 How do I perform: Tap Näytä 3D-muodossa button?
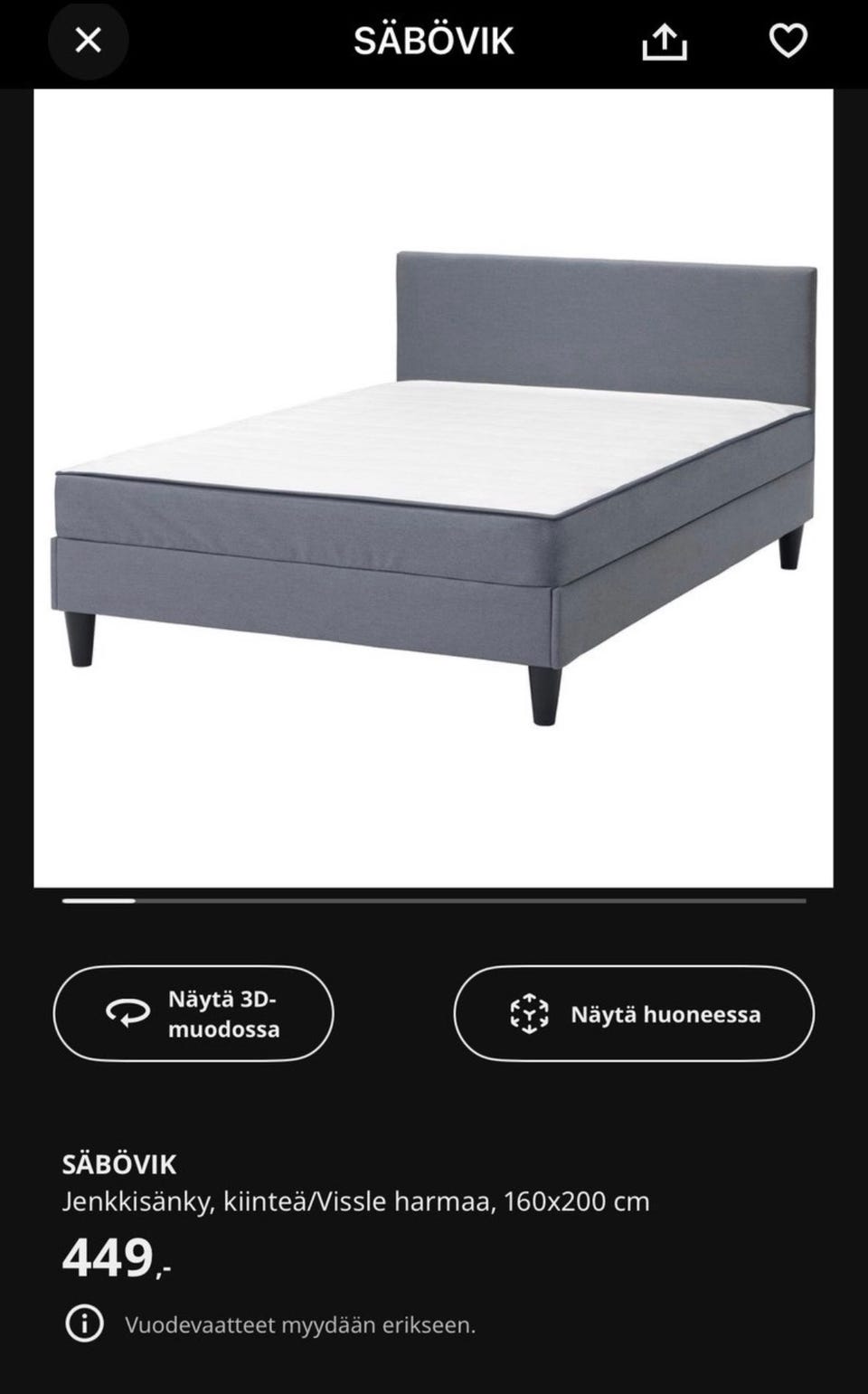click(x=193, y=1013)
